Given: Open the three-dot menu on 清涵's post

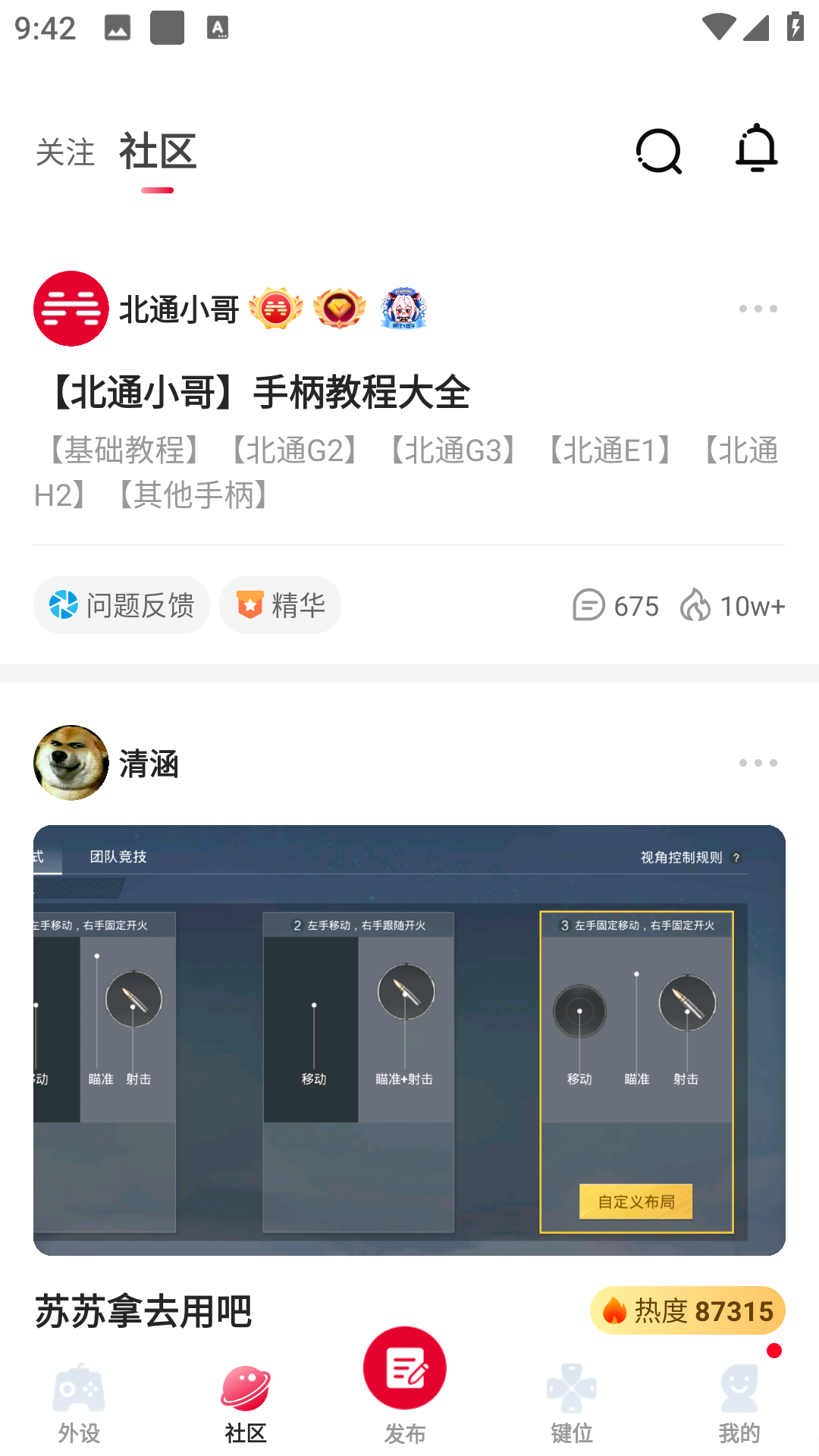Looking at the screenshot, I should (758, 763).
